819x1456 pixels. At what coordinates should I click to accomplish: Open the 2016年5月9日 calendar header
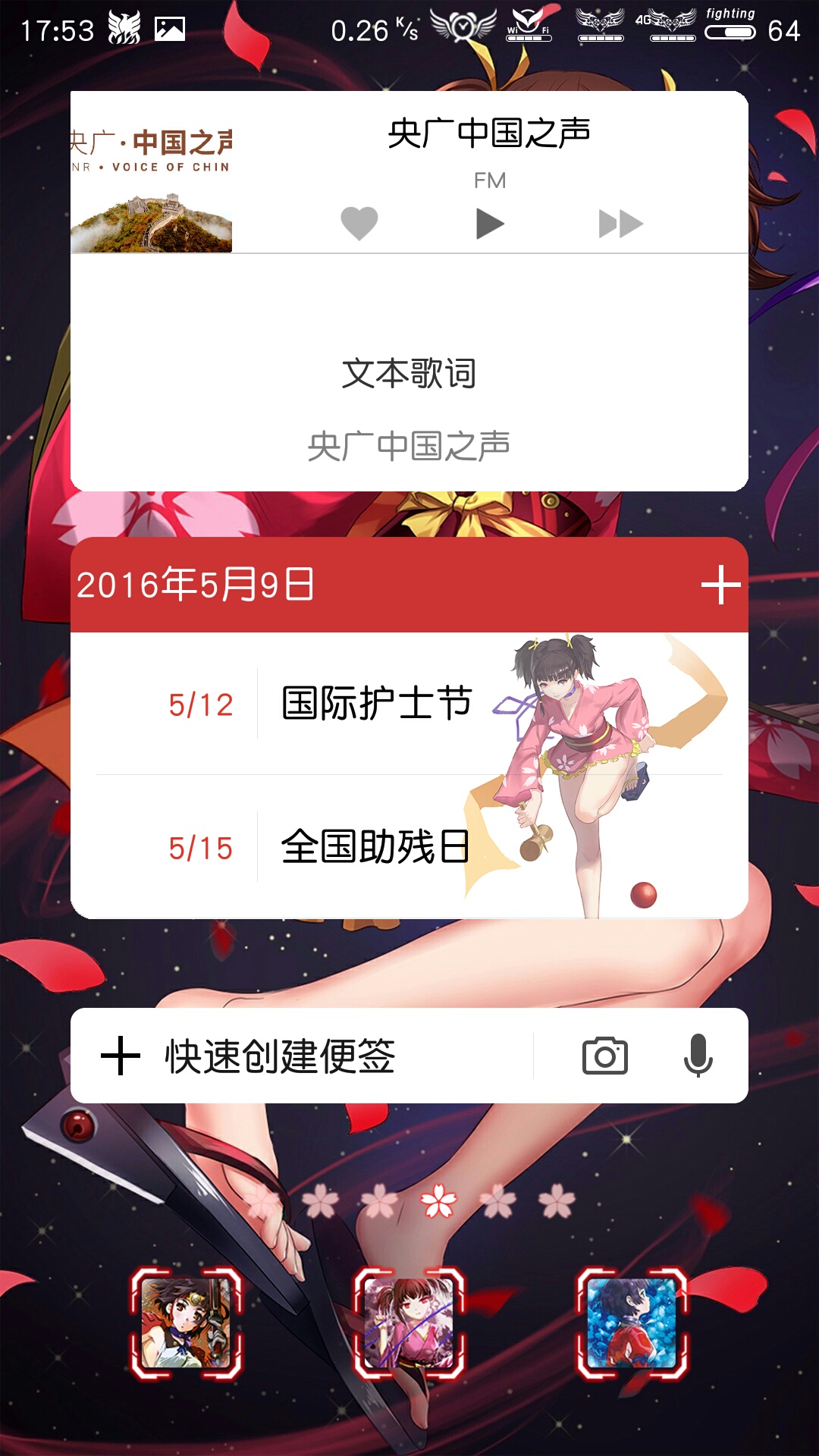[x=196, y=585]
